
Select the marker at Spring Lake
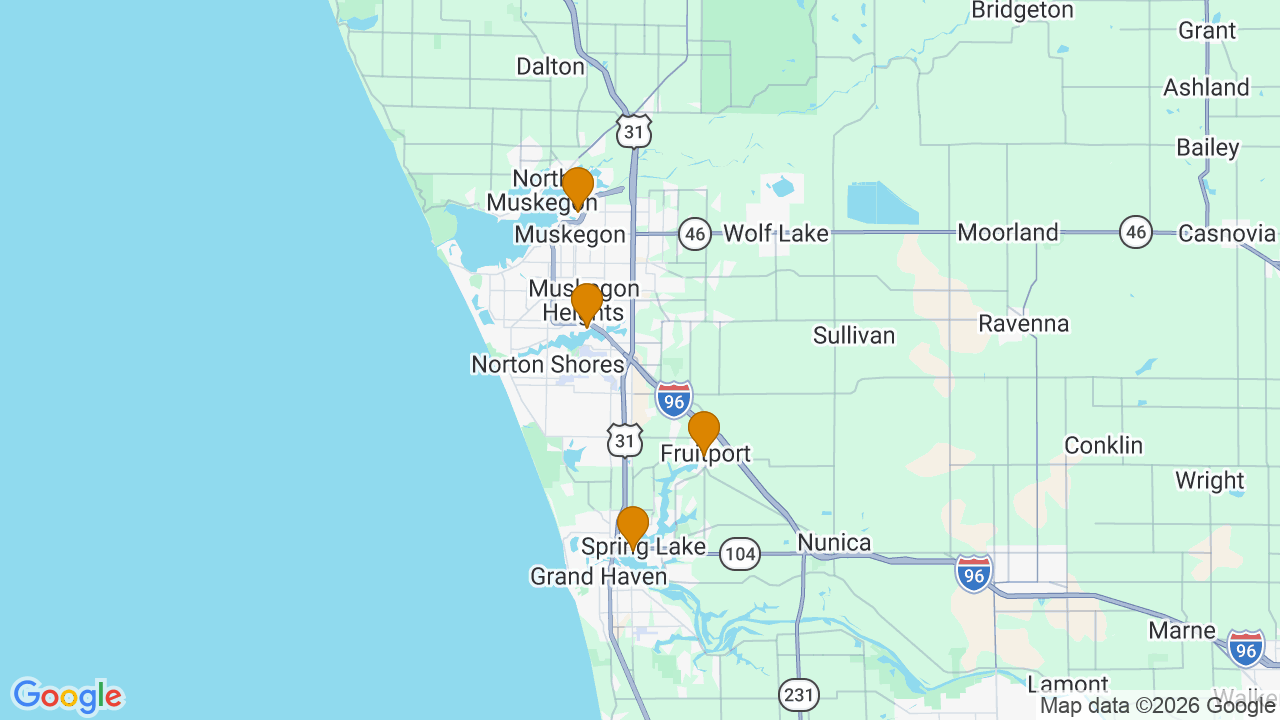pyautogui.click(x=632, y=525)
